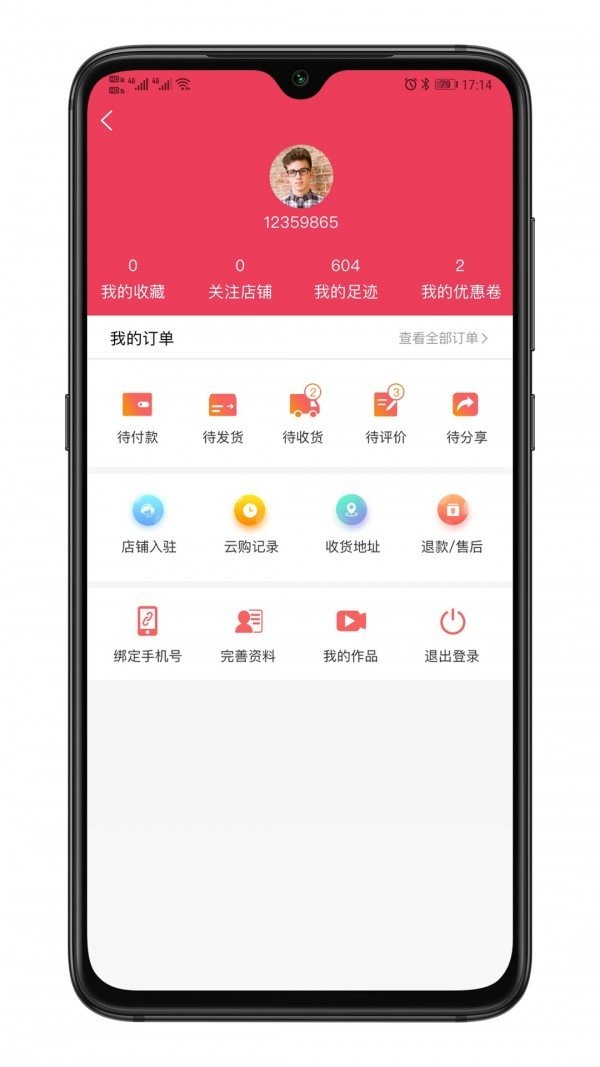Open 退款/售后 refunds and after-sales
600x1067 pixels.
click(452, 524)
